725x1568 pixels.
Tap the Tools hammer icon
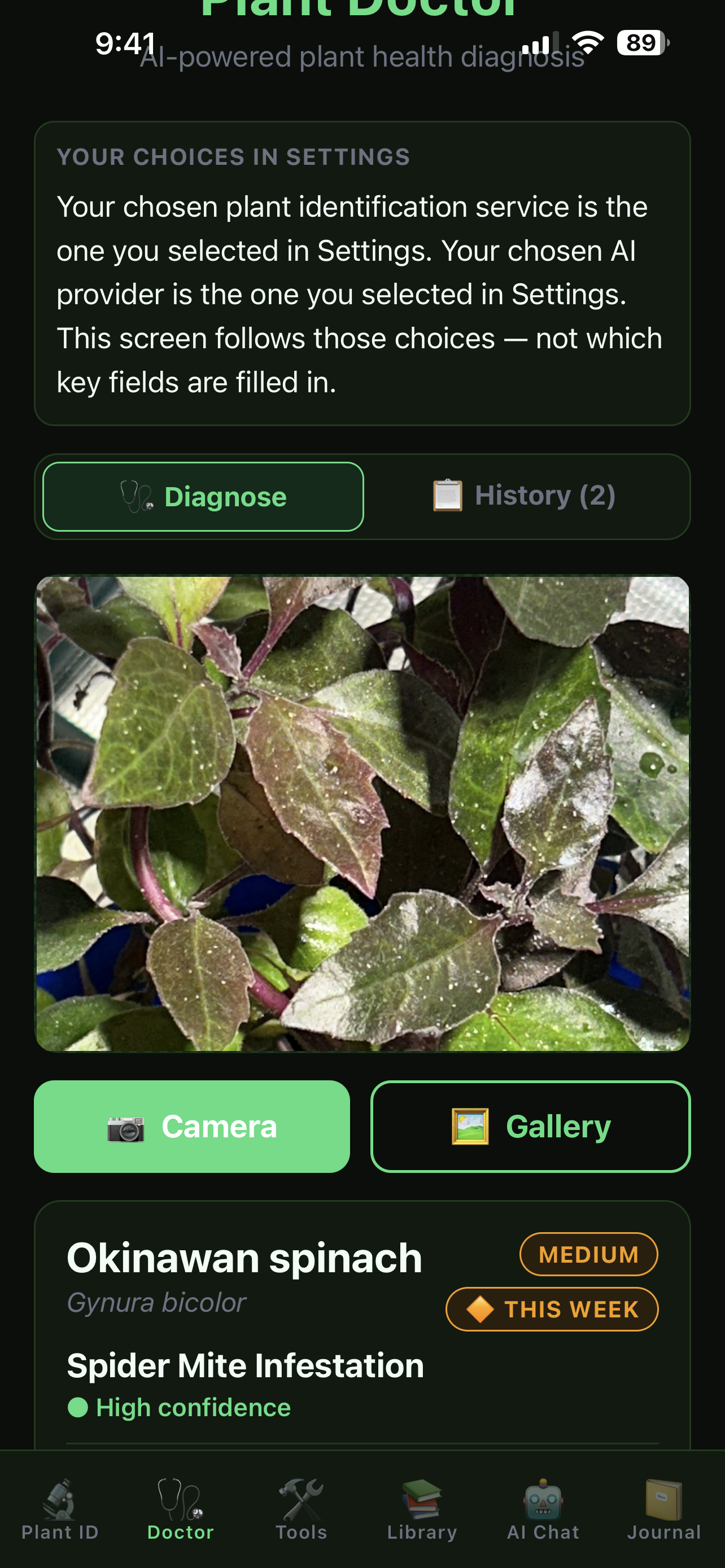[302, 1497]
